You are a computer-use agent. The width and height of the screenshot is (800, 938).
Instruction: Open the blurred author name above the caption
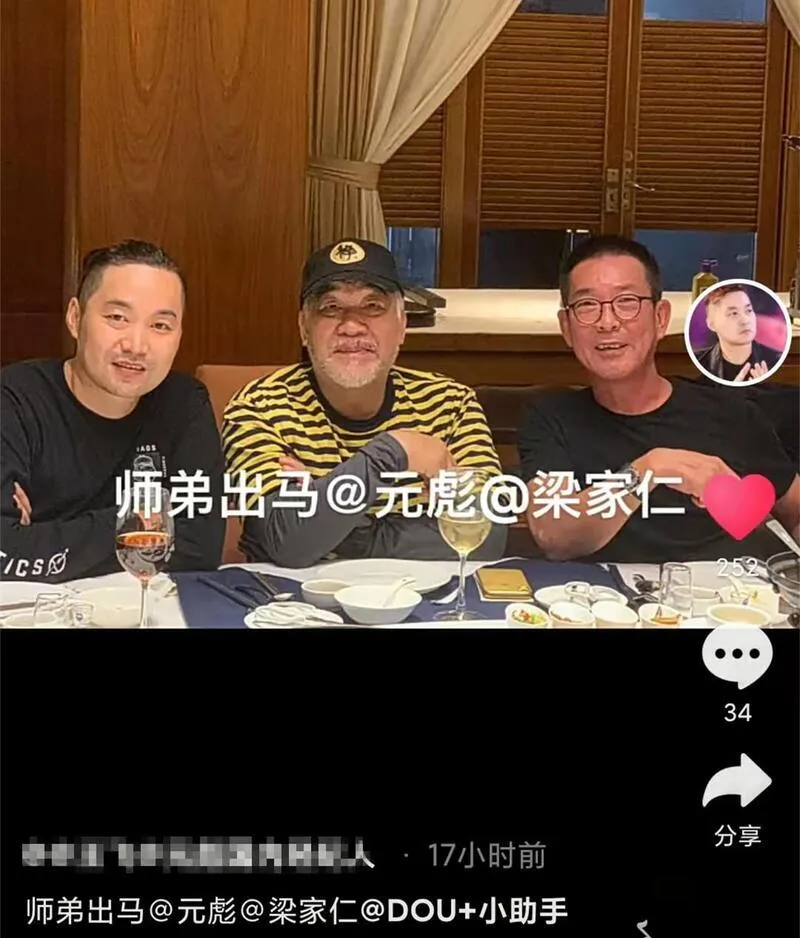pos(199,855)
